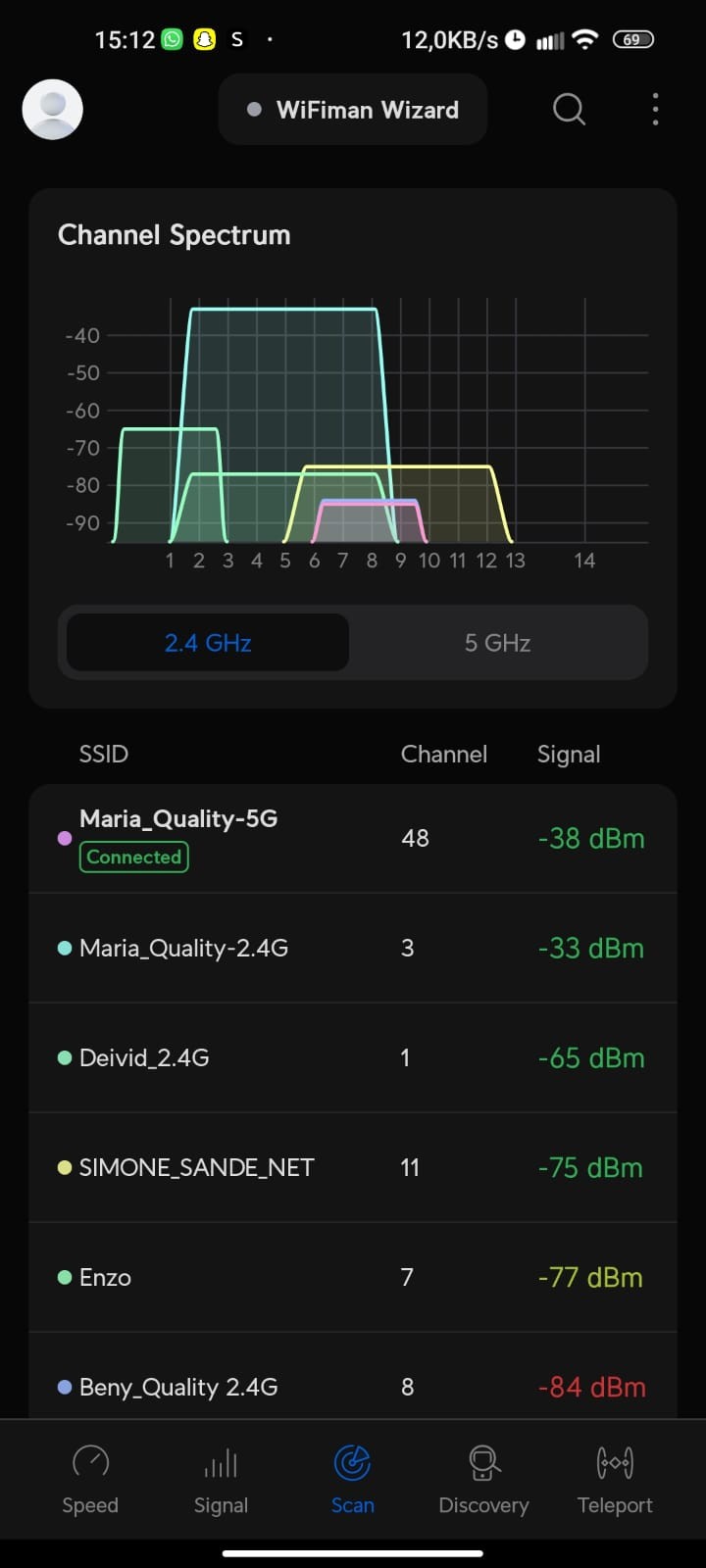Switch to the Signal tab
Screen dimensions: 706x1568
point(221,1480)
